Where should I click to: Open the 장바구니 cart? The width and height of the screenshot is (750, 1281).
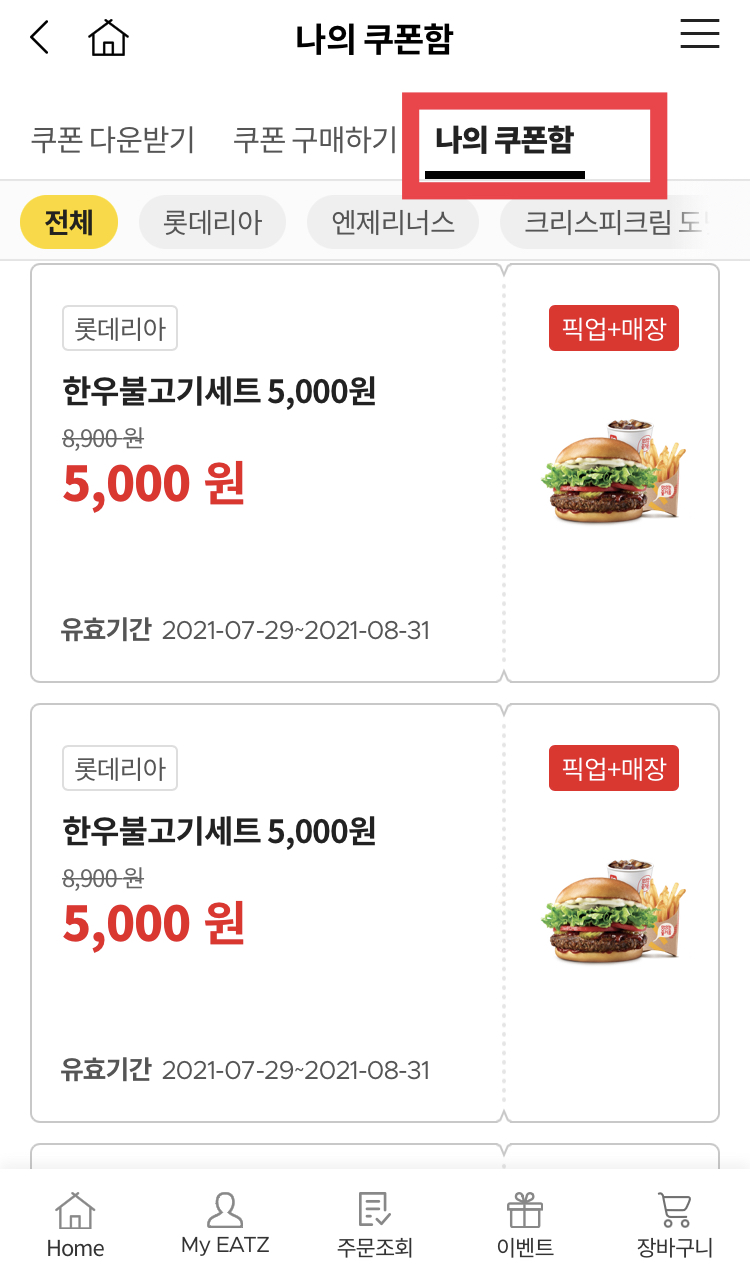coord(675,1224)
